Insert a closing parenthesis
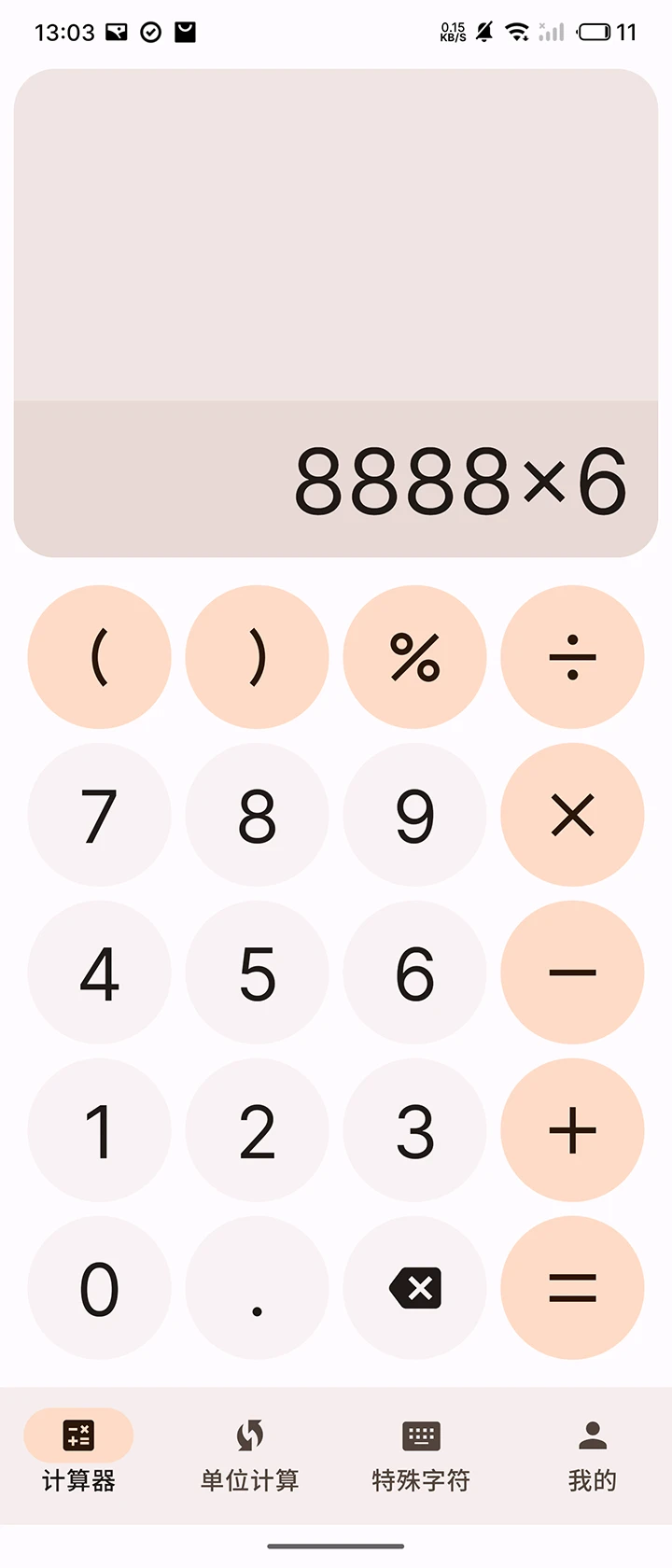 click(x=257, y=657)
